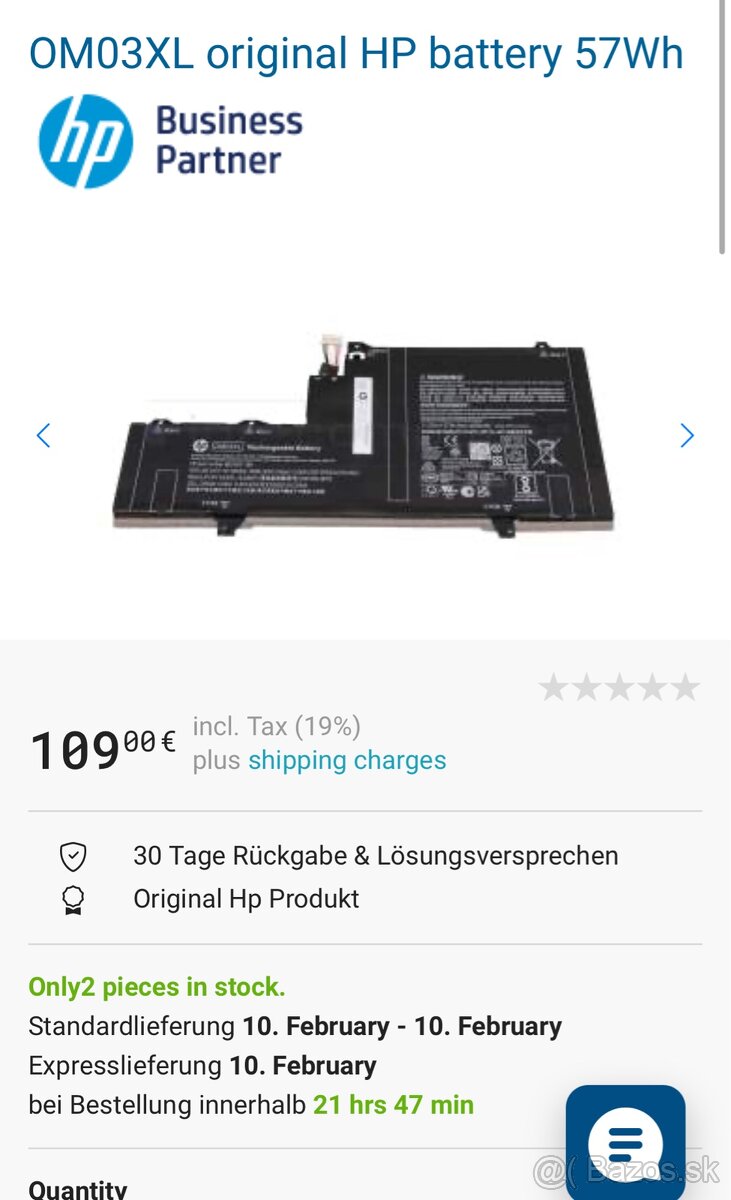Image resolution: width=731 pixels, height=1200 pixels.
Task: Advance the image carousel using the right chevron
Action: click(x=688, y=435)
